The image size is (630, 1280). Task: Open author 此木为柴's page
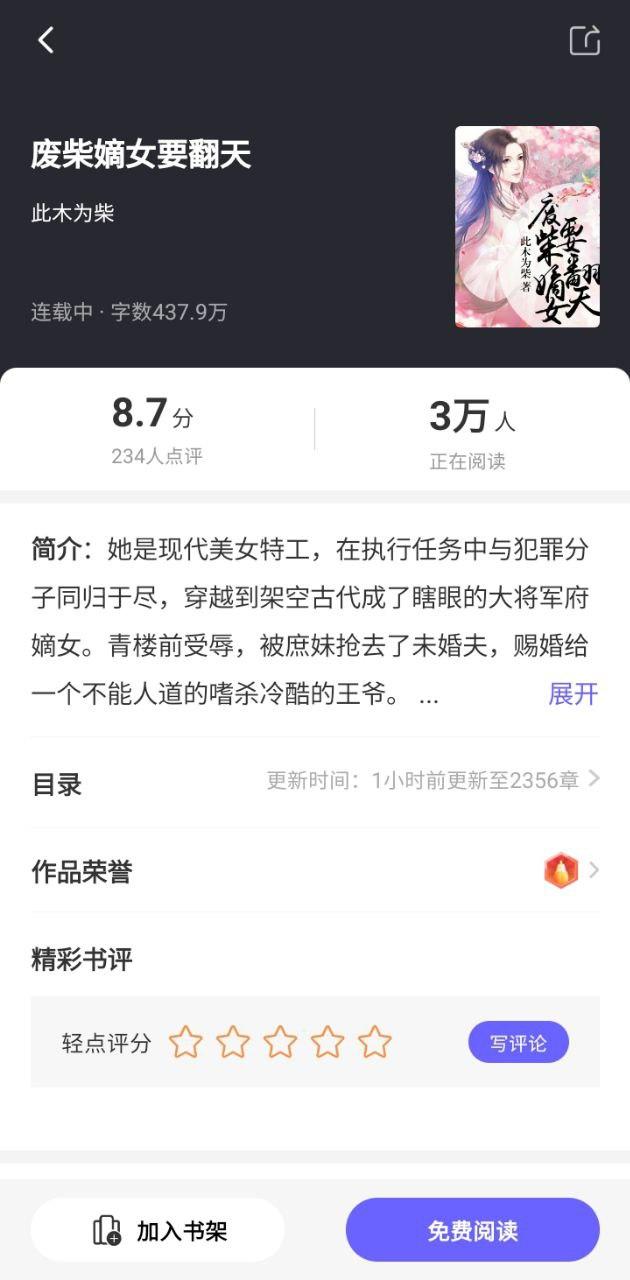pos(73,213)
